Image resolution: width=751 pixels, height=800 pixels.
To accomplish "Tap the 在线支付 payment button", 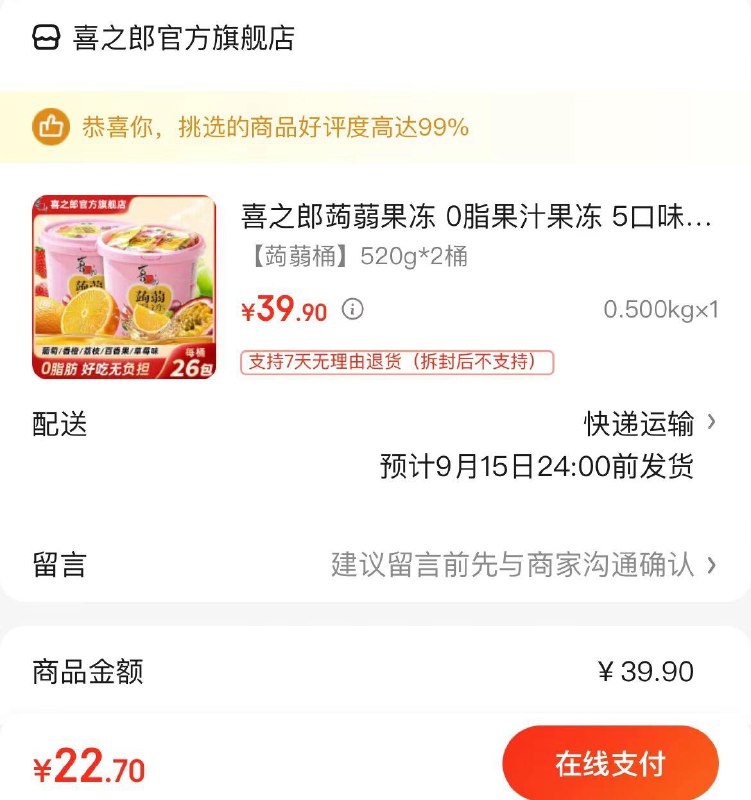I will [x=612, y=764].
